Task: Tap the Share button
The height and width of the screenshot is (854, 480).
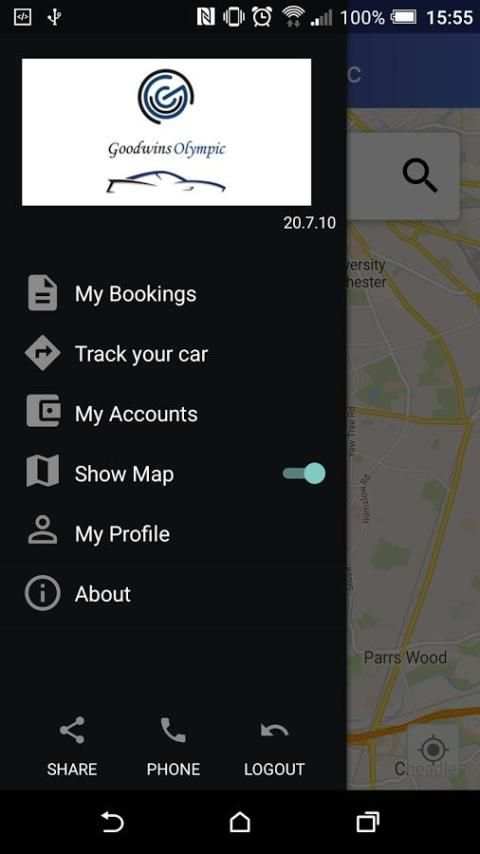Action: (x=72, y=746)
